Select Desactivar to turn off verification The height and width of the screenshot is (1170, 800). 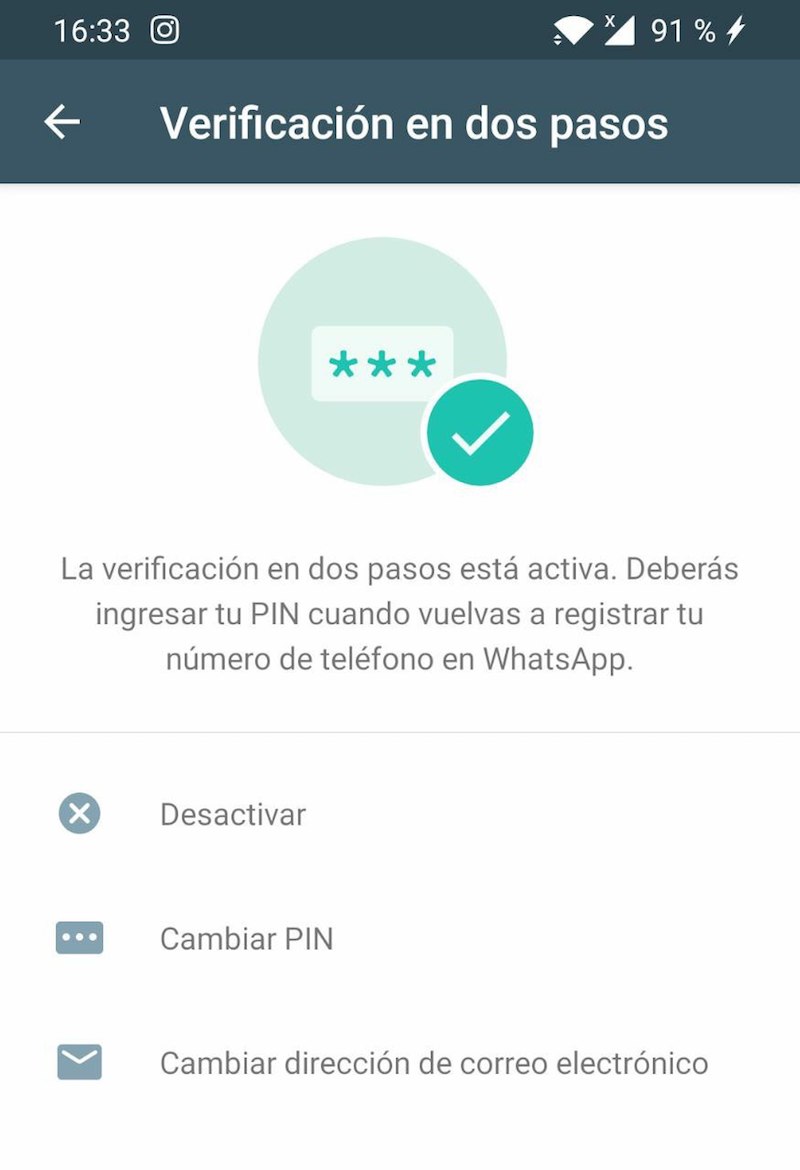coord(232,814)
